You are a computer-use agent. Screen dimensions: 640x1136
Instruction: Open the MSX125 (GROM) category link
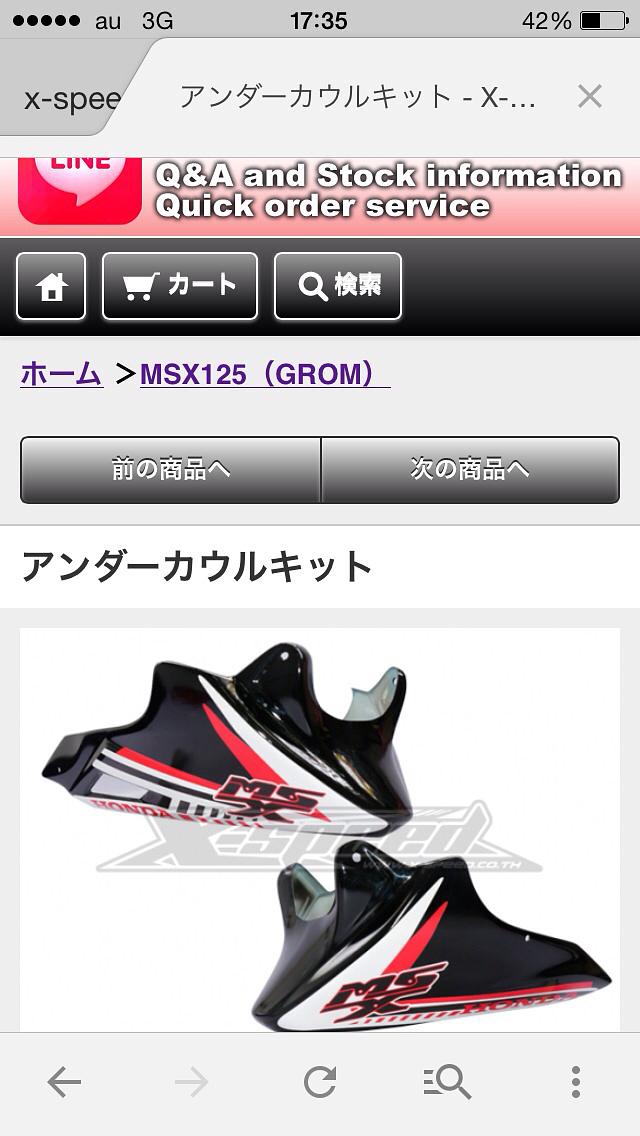(x=264, y=374)
